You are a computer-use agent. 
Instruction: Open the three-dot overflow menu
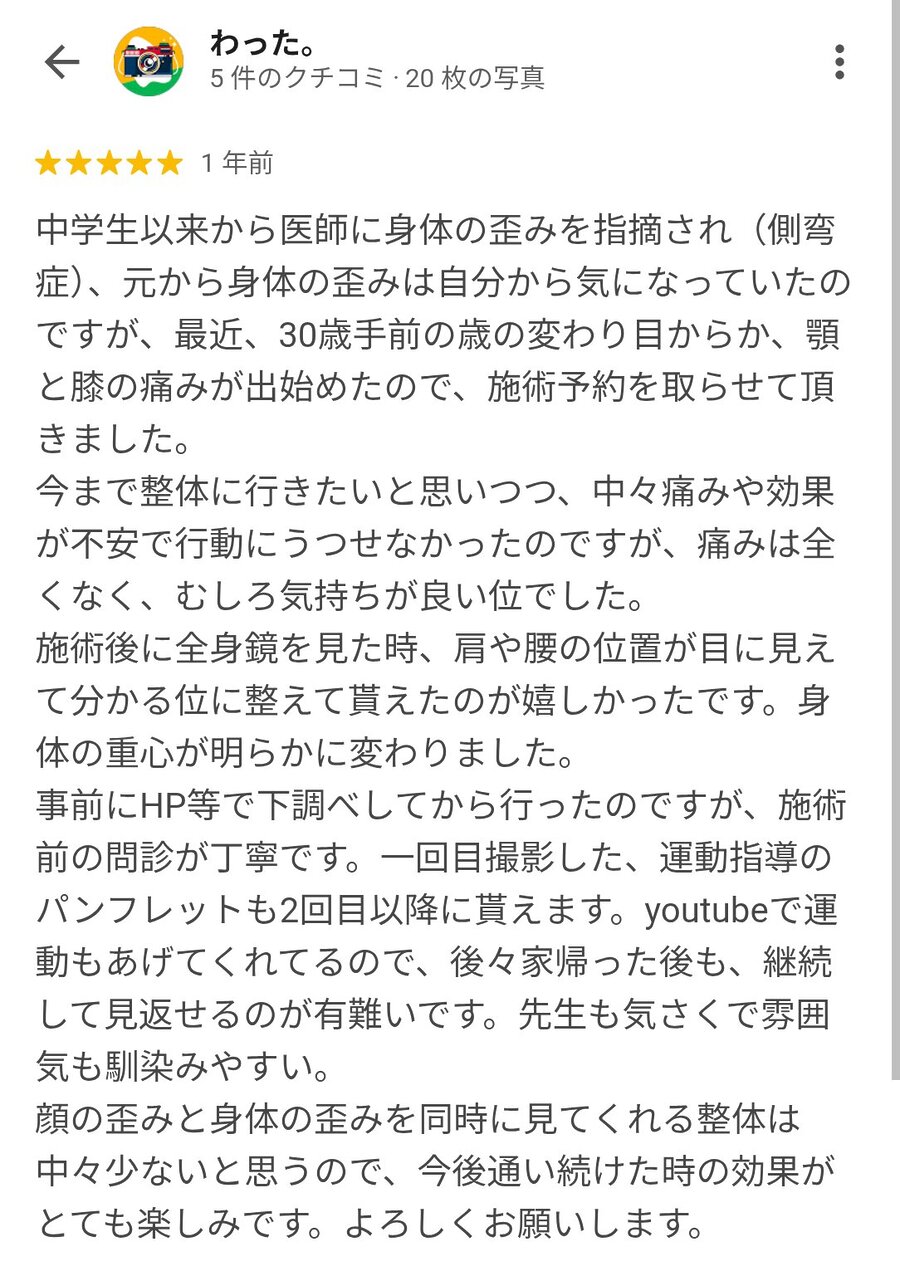pos(839,62)
